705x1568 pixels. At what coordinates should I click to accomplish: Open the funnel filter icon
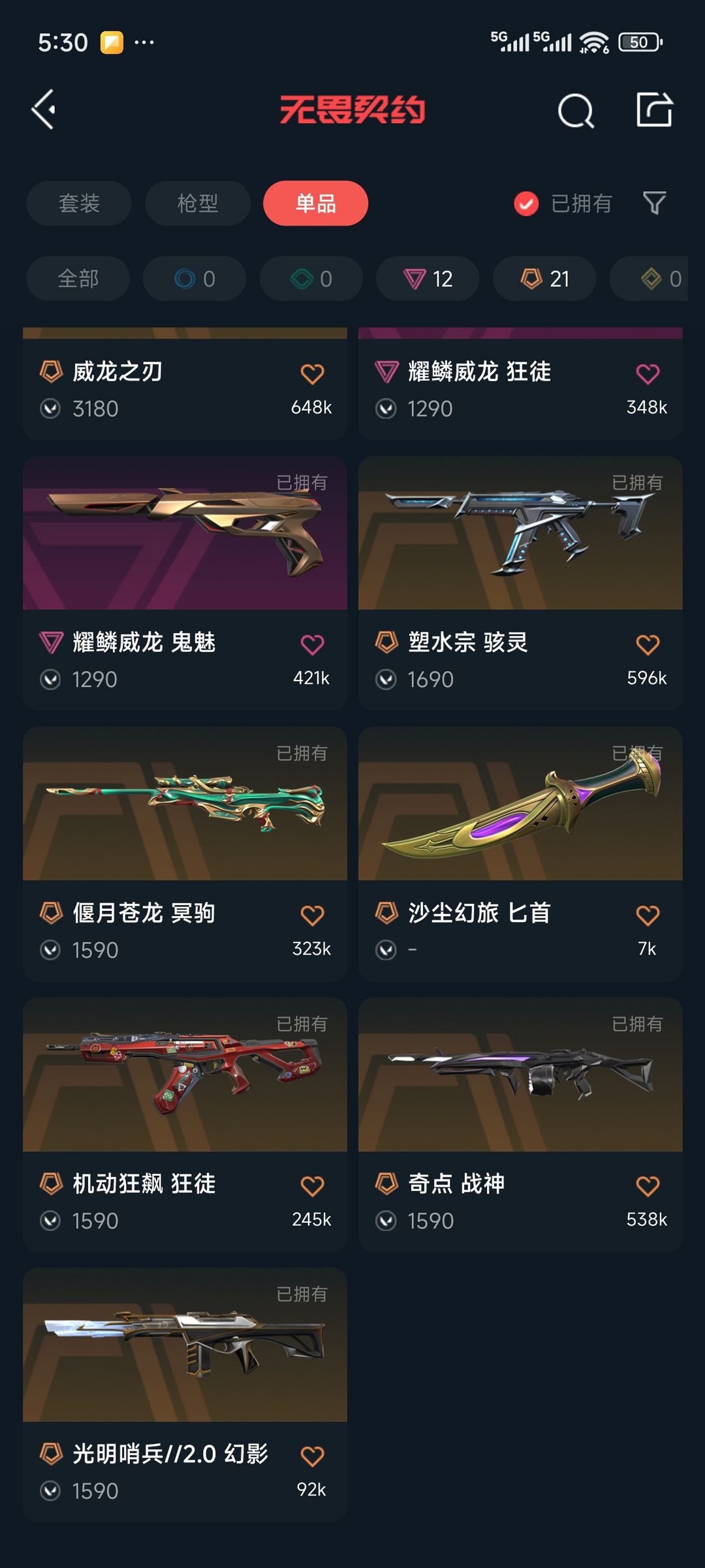click(x=654, y=203)
